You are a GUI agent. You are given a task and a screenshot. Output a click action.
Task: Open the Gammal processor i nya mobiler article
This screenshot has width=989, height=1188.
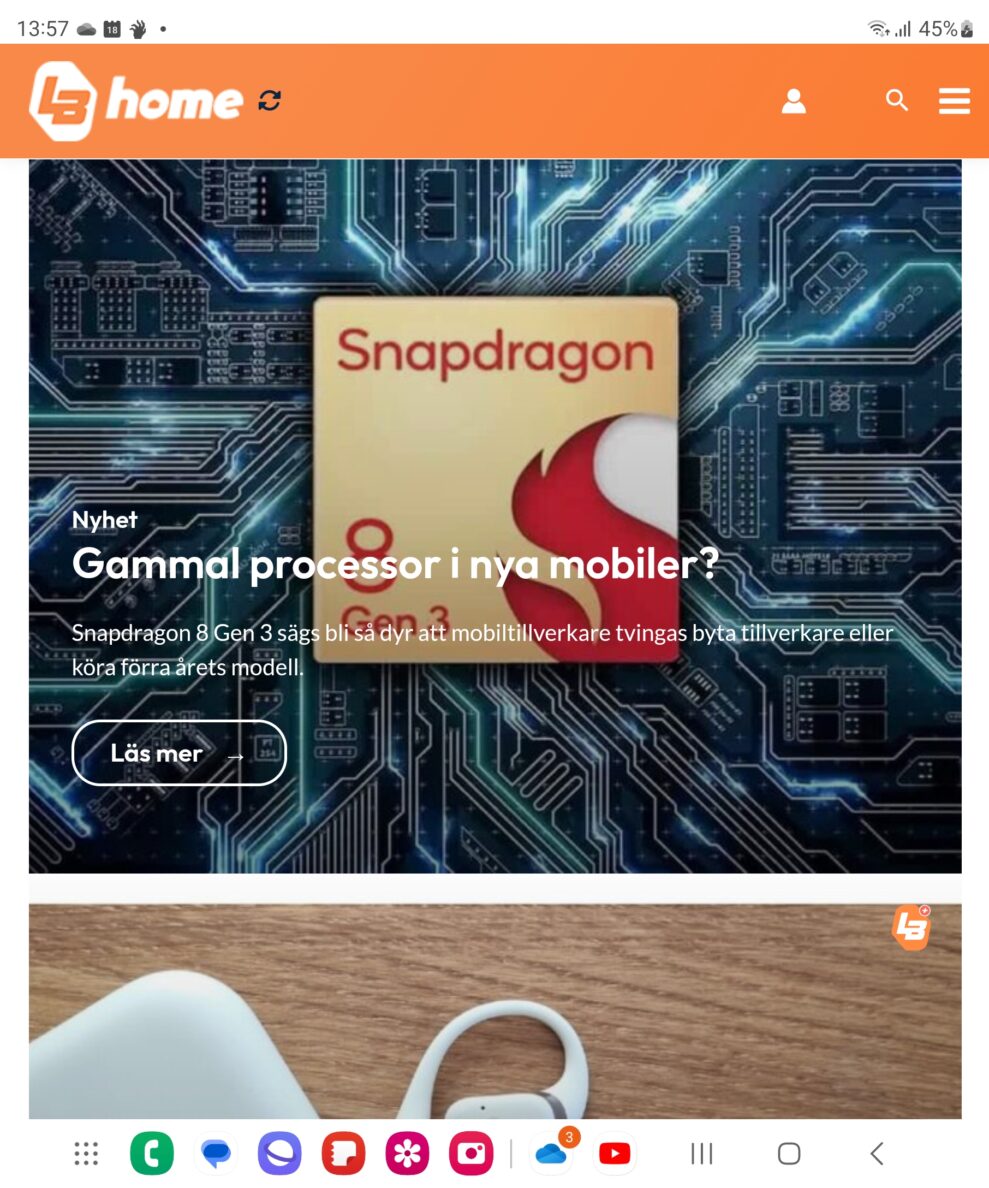pyautogui.click(x=395, y=565)
